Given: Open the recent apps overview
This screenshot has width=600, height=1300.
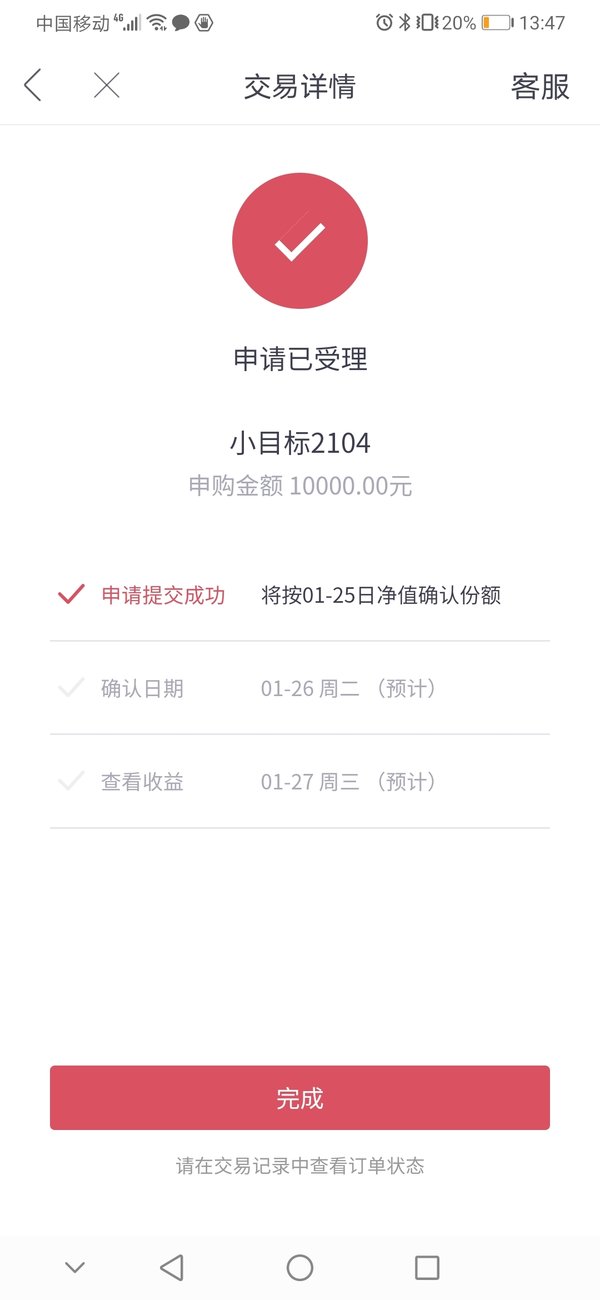Looking at the screenshot, I should point(427,1268).
